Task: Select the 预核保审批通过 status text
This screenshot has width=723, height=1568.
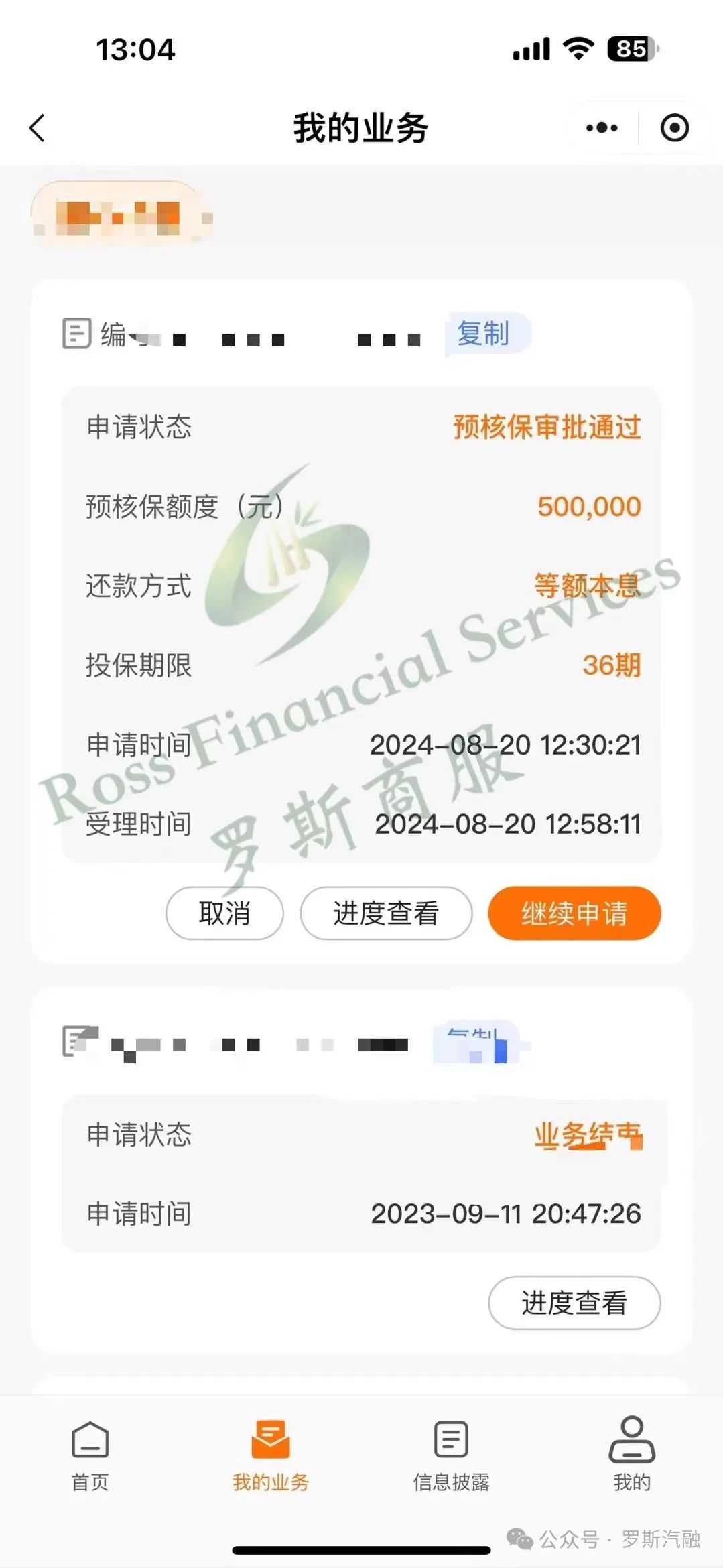Action: pos(547,427)
